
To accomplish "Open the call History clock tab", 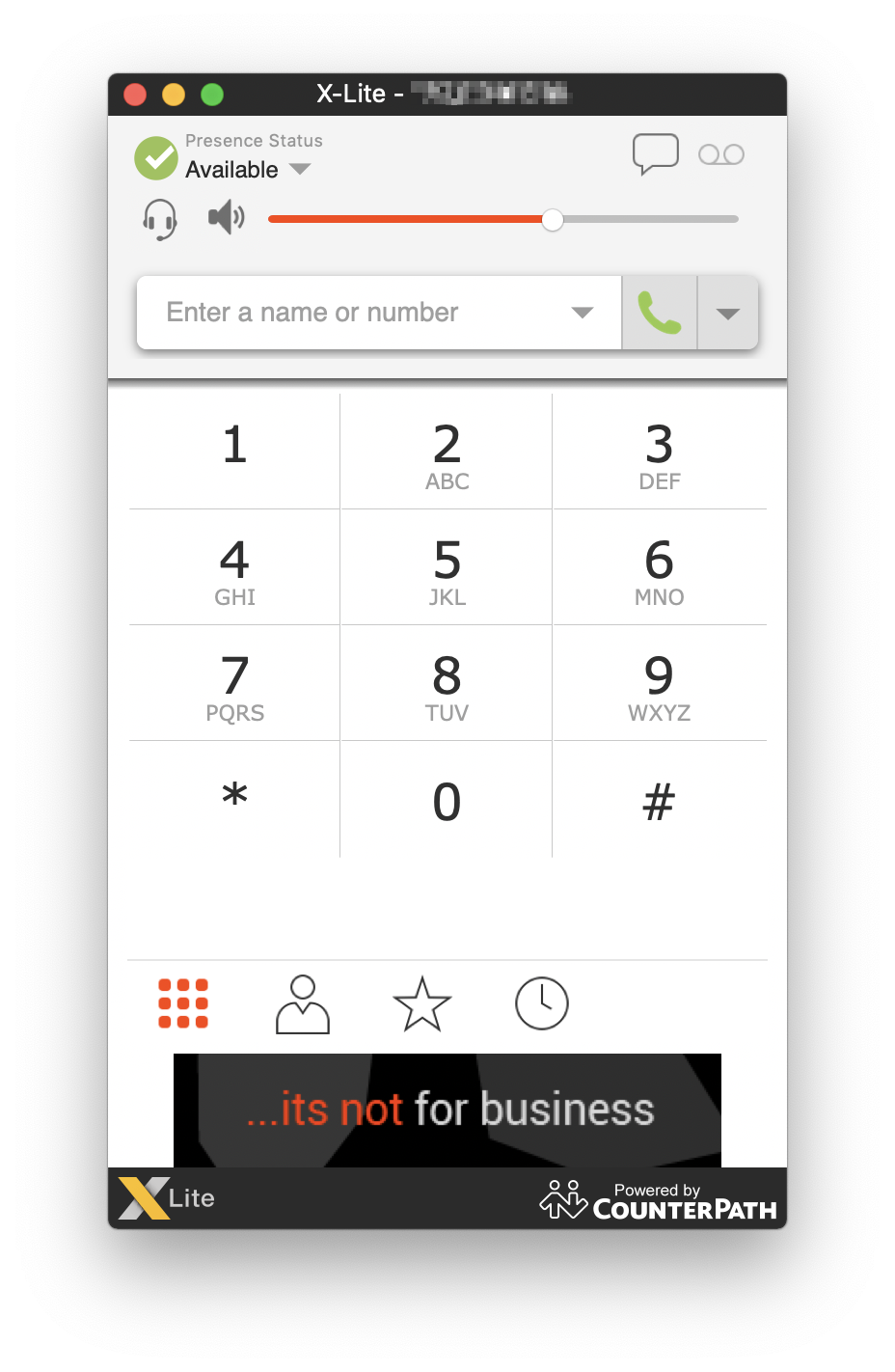I will click(x=542, y=1003).
